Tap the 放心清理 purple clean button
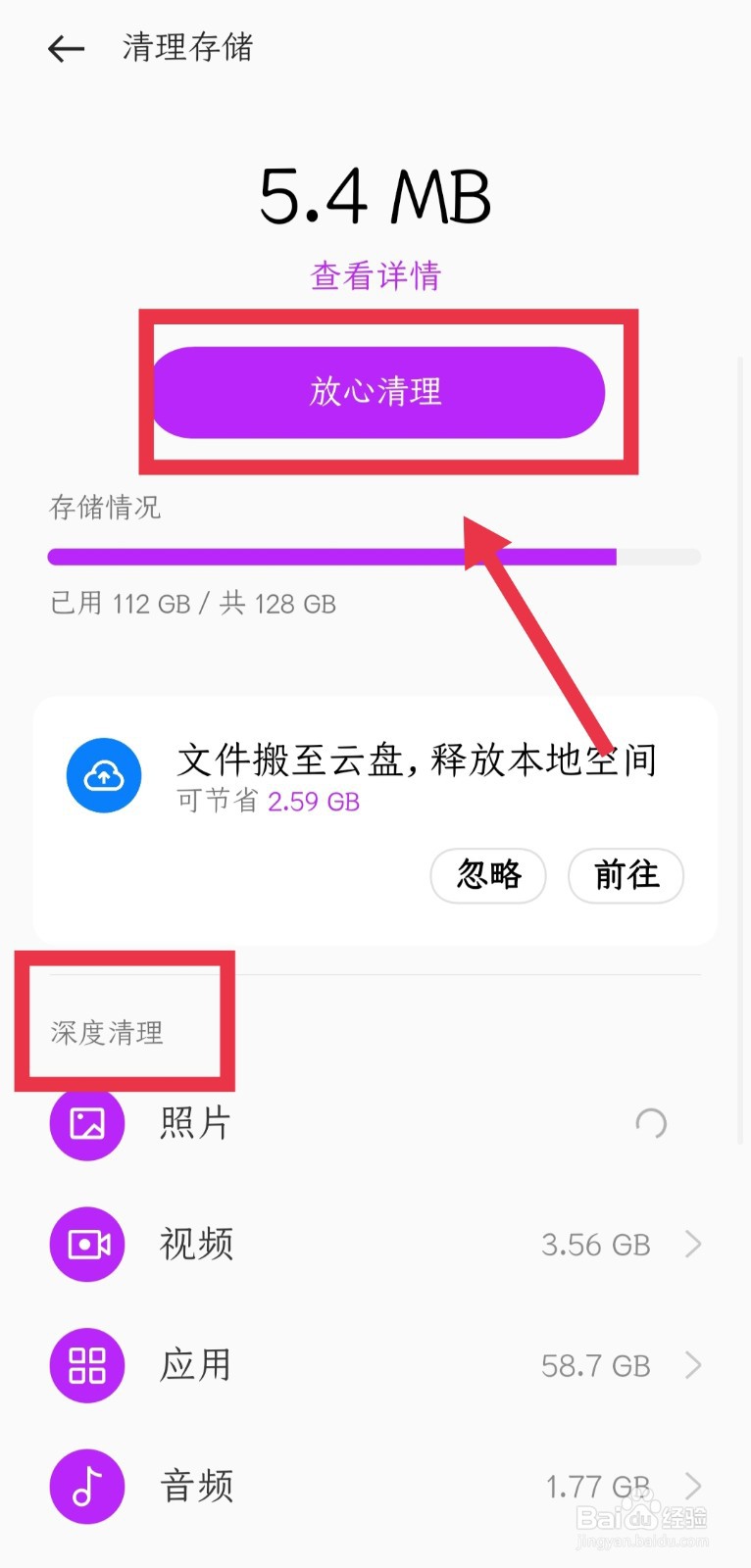This screenshot has height=1568, width=751. 375,392
